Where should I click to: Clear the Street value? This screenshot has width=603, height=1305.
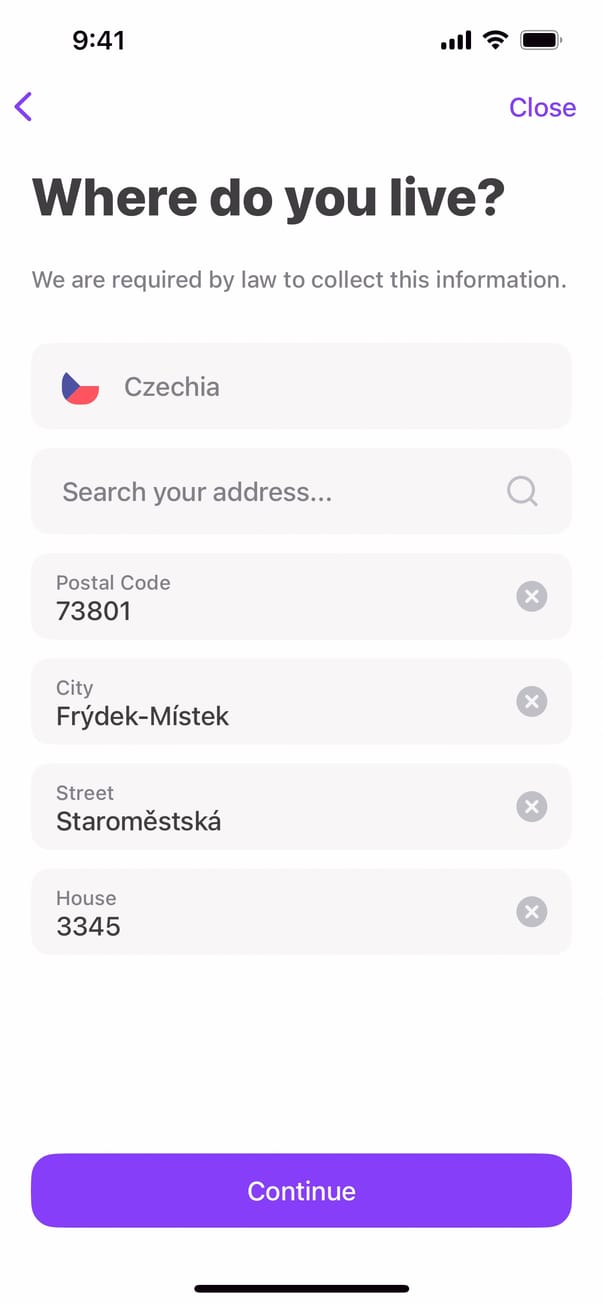531,807
